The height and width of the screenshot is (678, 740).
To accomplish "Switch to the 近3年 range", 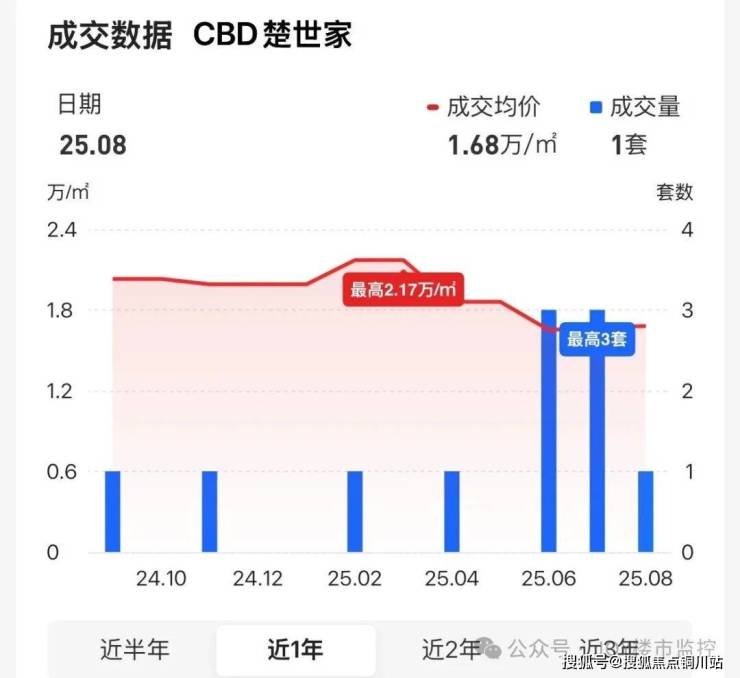I will tap(608, 647).
